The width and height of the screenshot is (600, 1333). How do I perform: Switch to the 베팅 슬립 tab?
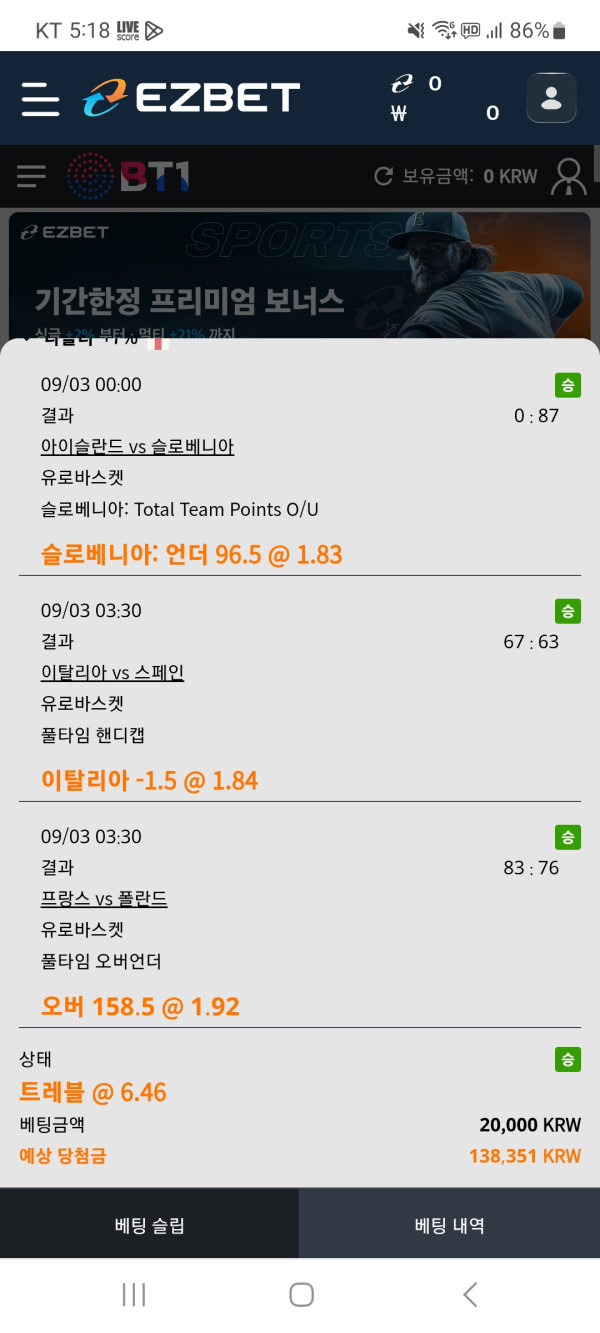click(149, 1225)
